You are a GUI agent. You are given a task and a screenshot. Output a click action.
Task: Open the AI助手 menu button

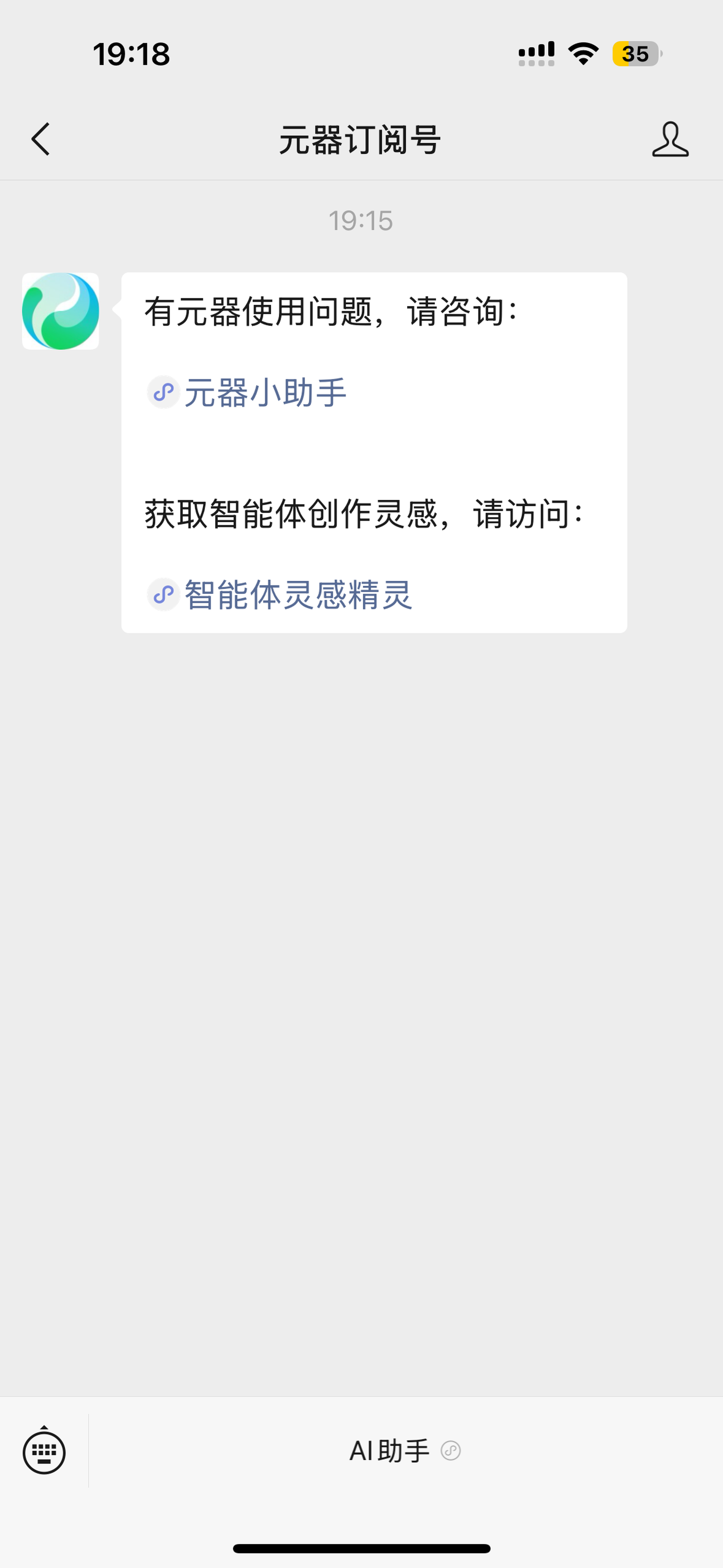click(404, 1451)
